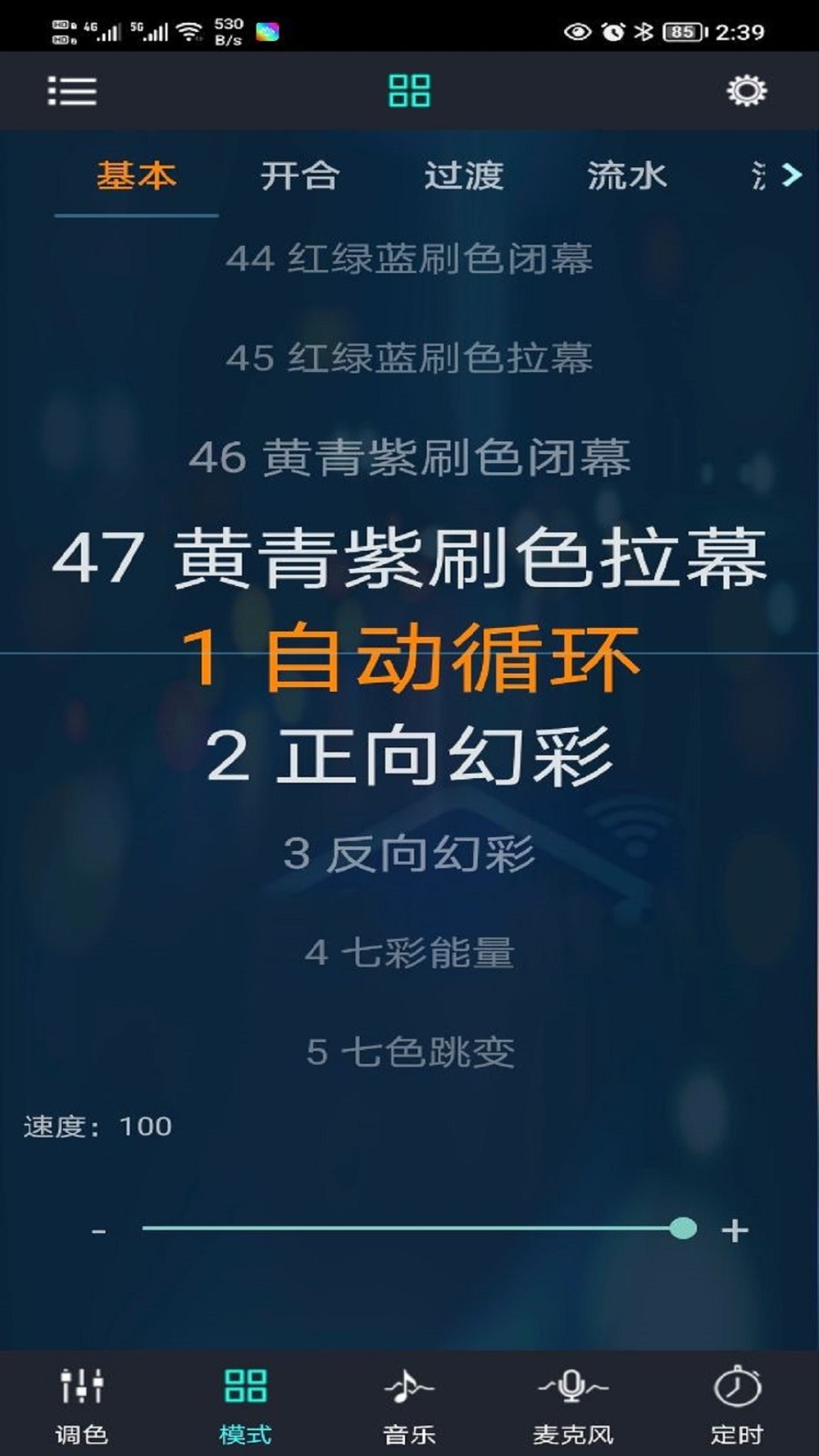Show more tabs with the right arrow
This screenshot has width=819, height=1456.
tap(791, 175)
